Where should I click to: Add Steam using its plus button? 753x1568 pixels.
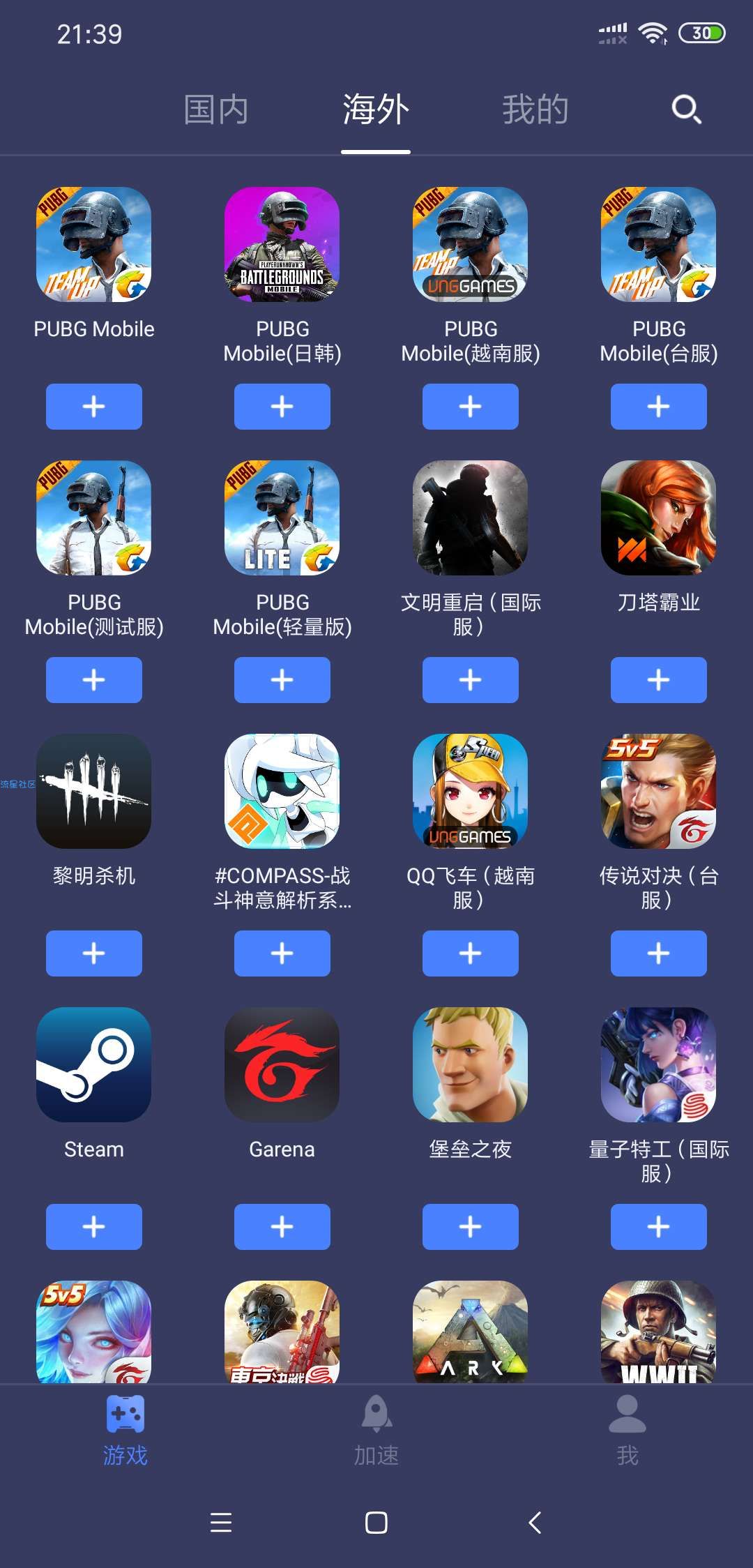coord(94,1227)
